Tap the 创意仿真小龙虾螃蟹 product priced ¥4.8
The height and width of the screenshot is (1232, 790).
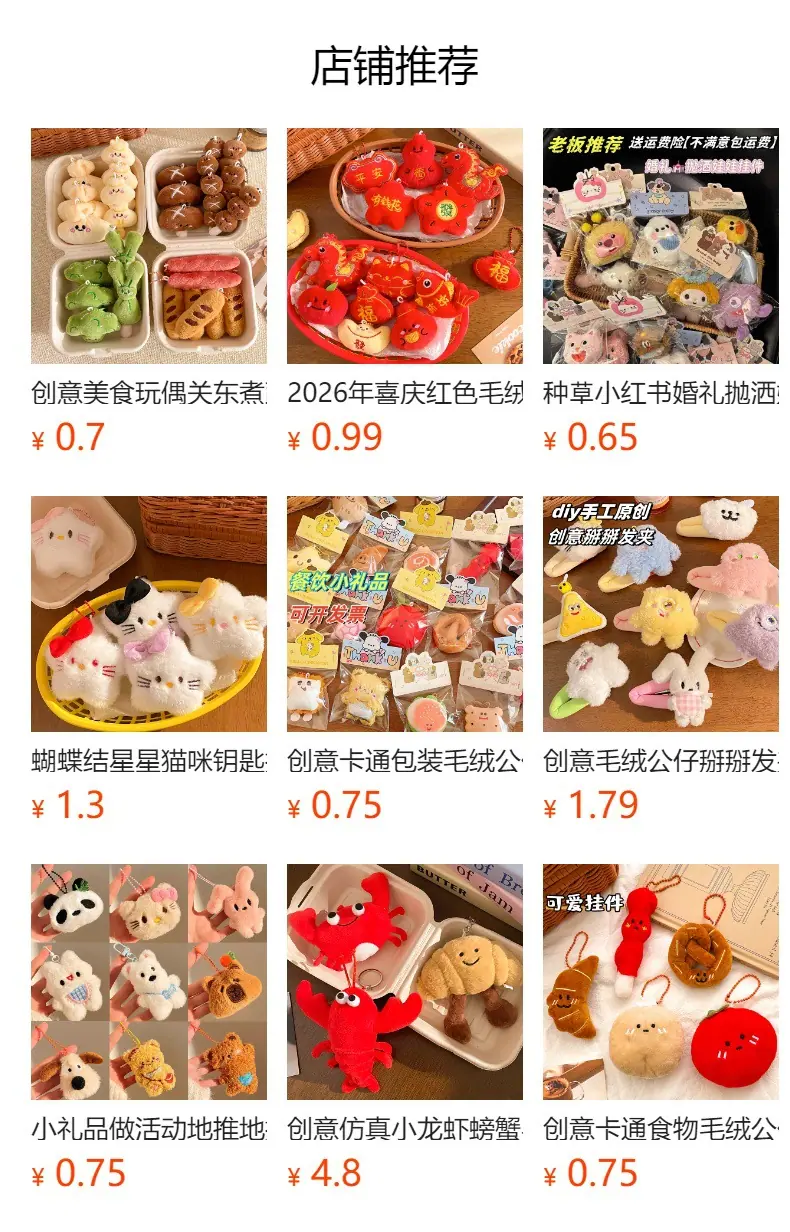pos(405,1028)
